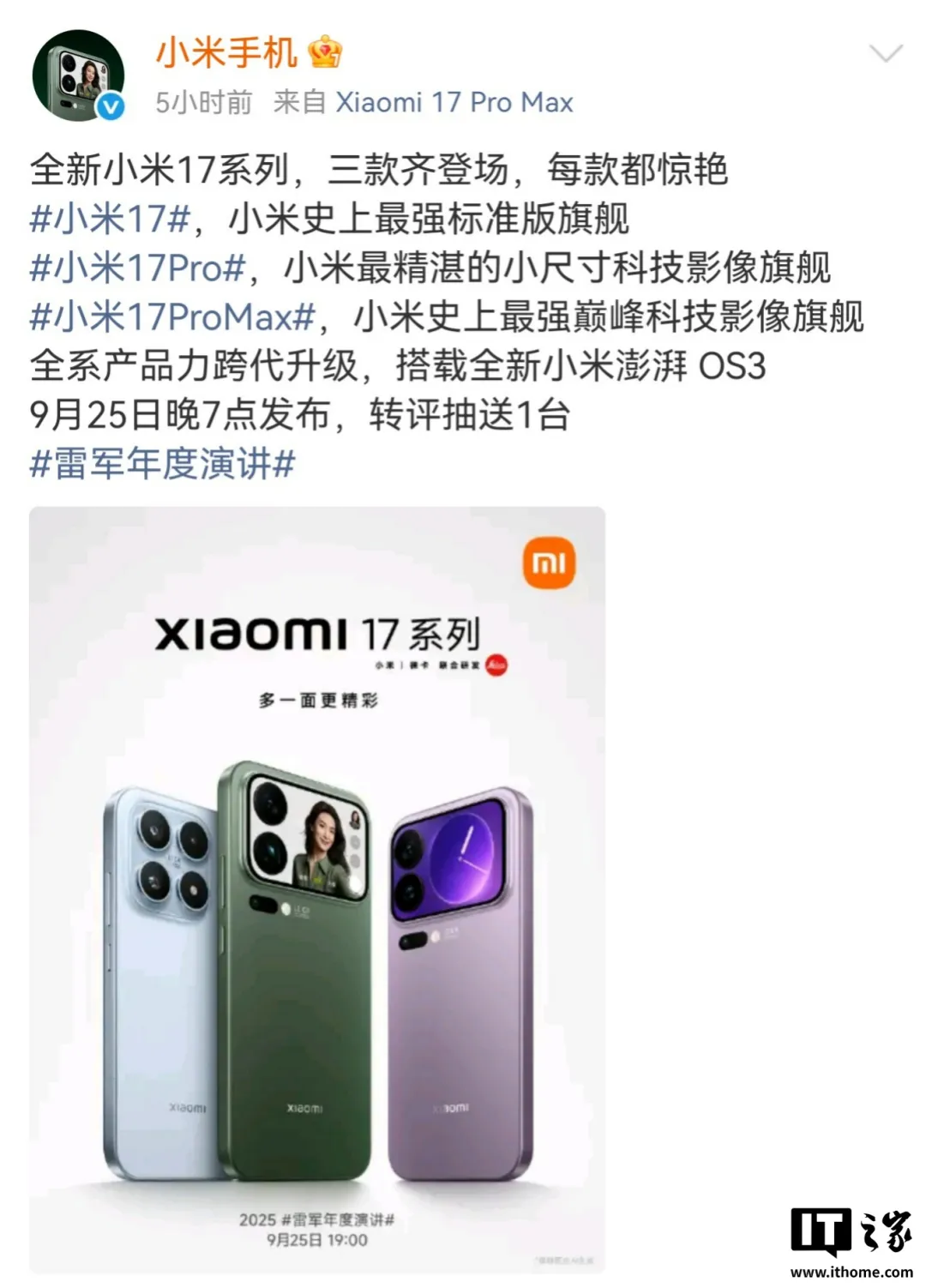
Task: Open 小米手机 profile avatar
Action: [x=78, y=76]
